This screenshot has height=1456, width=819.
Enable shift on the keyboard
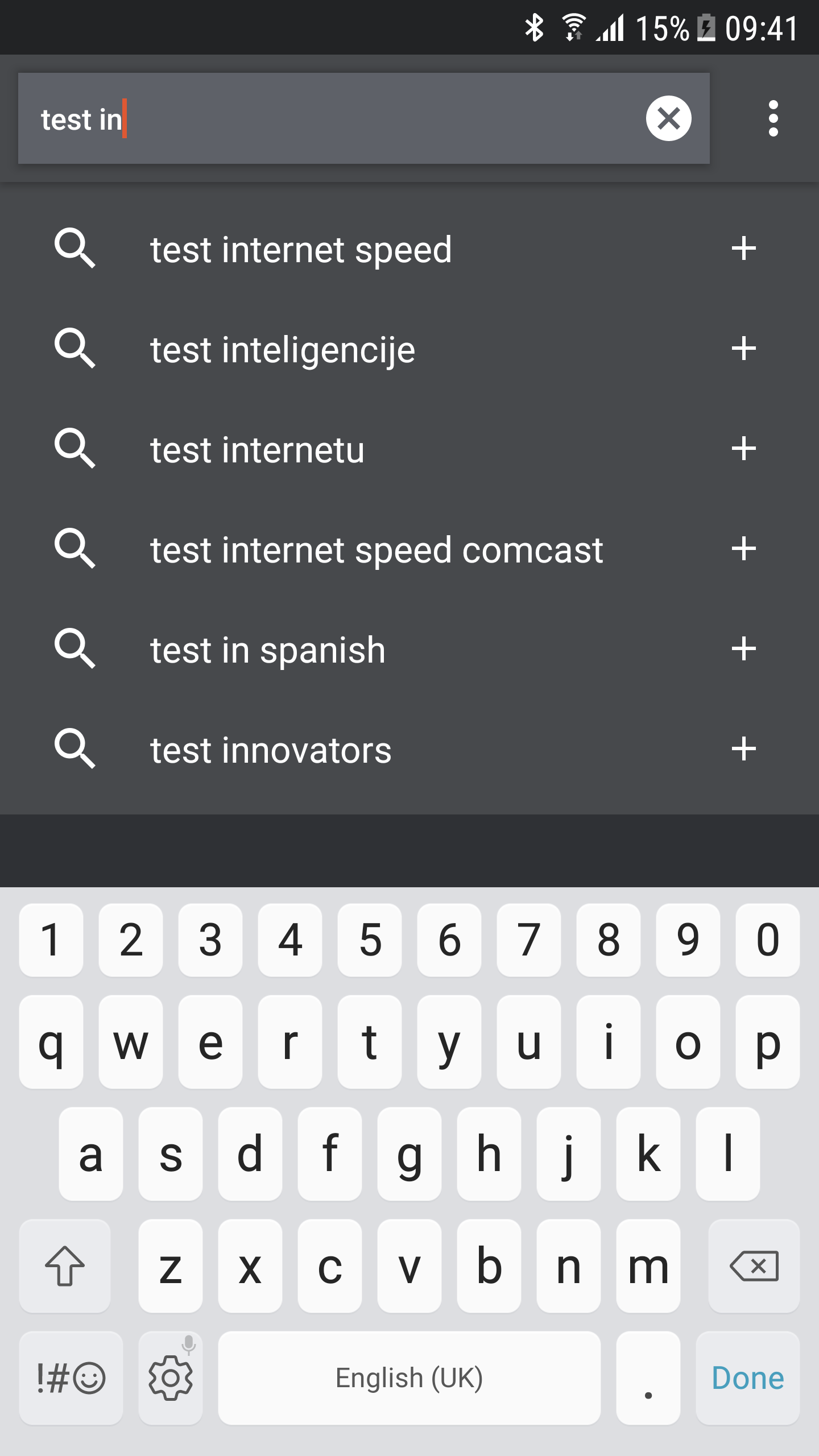click(65, 1266)
